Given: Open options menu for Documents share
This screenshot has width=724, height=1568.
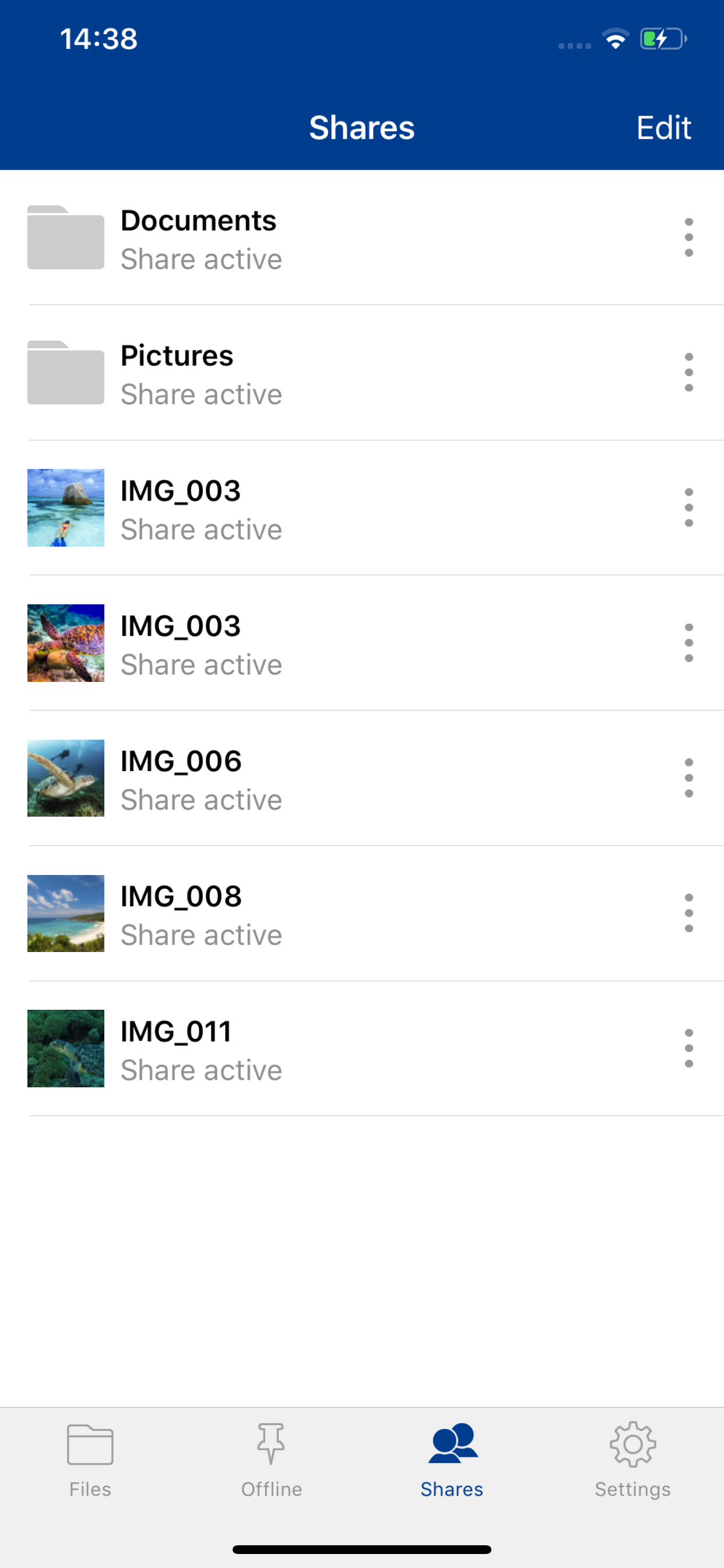Looking at the screenshot, I should point(688,238).
